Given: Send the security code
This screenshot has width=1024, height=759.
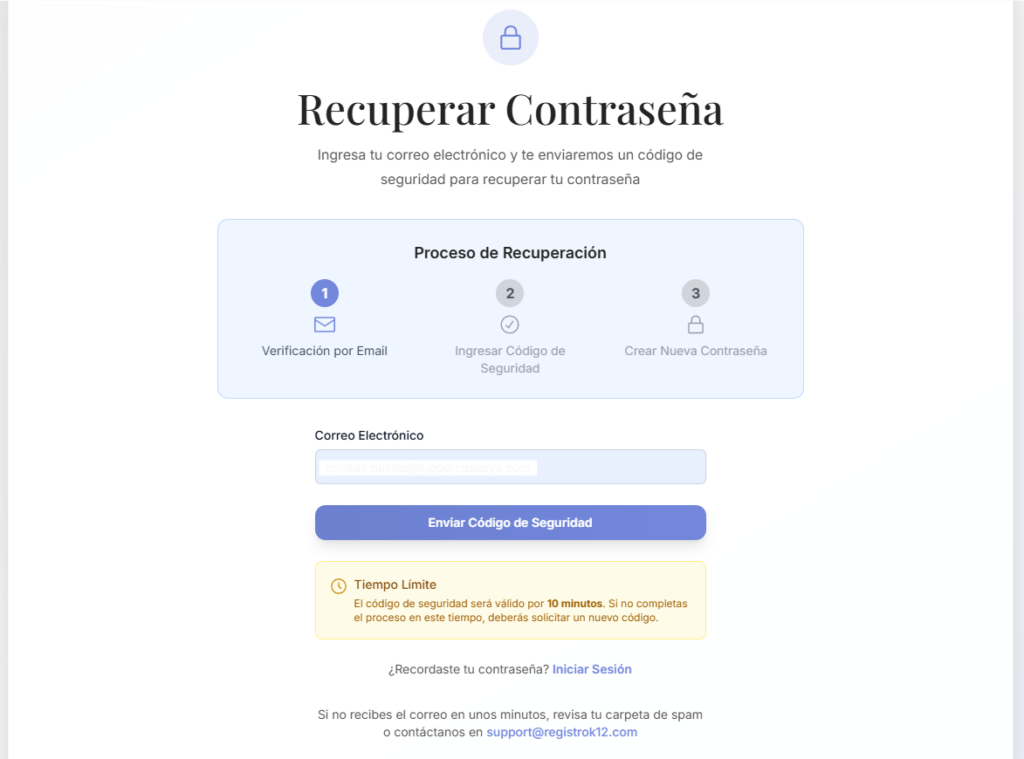Looking at the screenshot, I should [510, 523].
